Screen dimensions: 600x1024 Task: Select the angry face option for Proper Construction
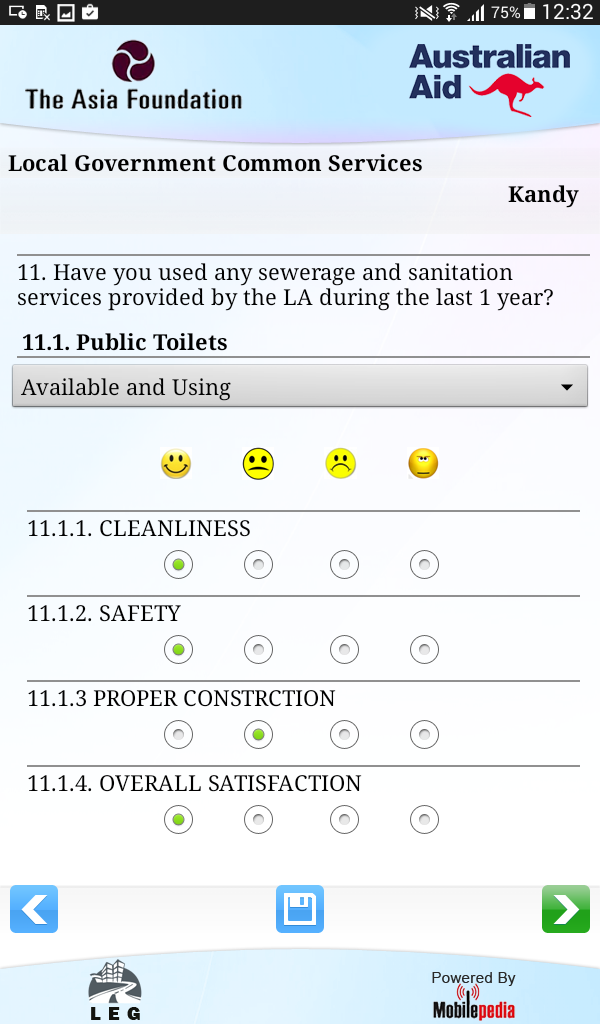coord(424,734)
